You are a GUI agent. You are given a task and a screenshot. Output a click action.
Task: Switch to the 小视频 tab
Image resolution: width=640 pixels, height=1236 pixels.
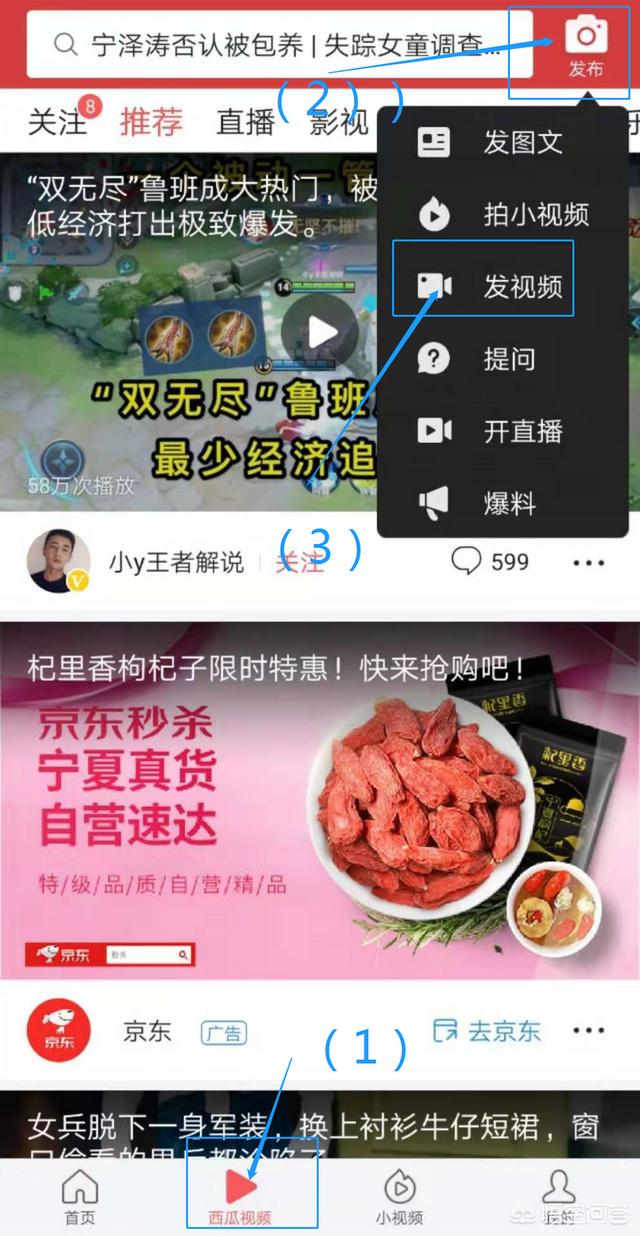pos(400,1197)
